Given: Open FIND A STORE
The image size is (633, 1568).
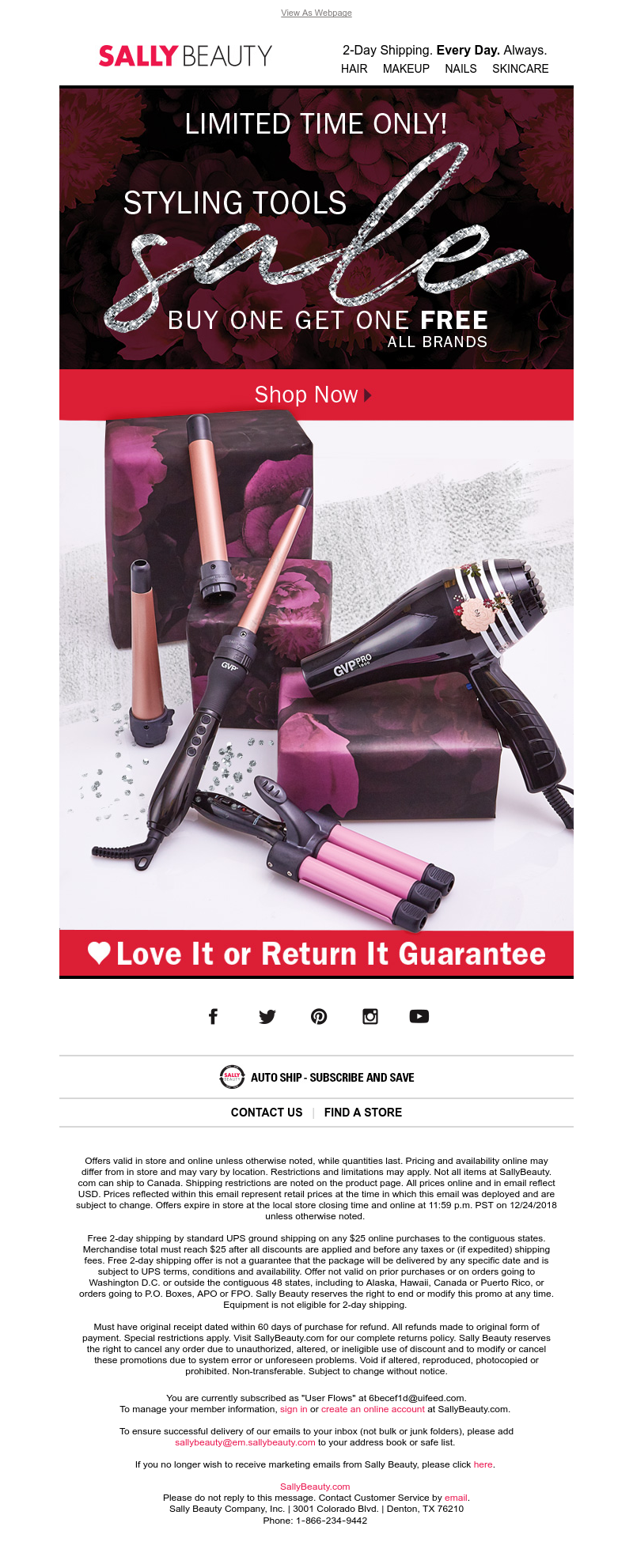Looking at the screenshot, I should tap(363, 1112).
